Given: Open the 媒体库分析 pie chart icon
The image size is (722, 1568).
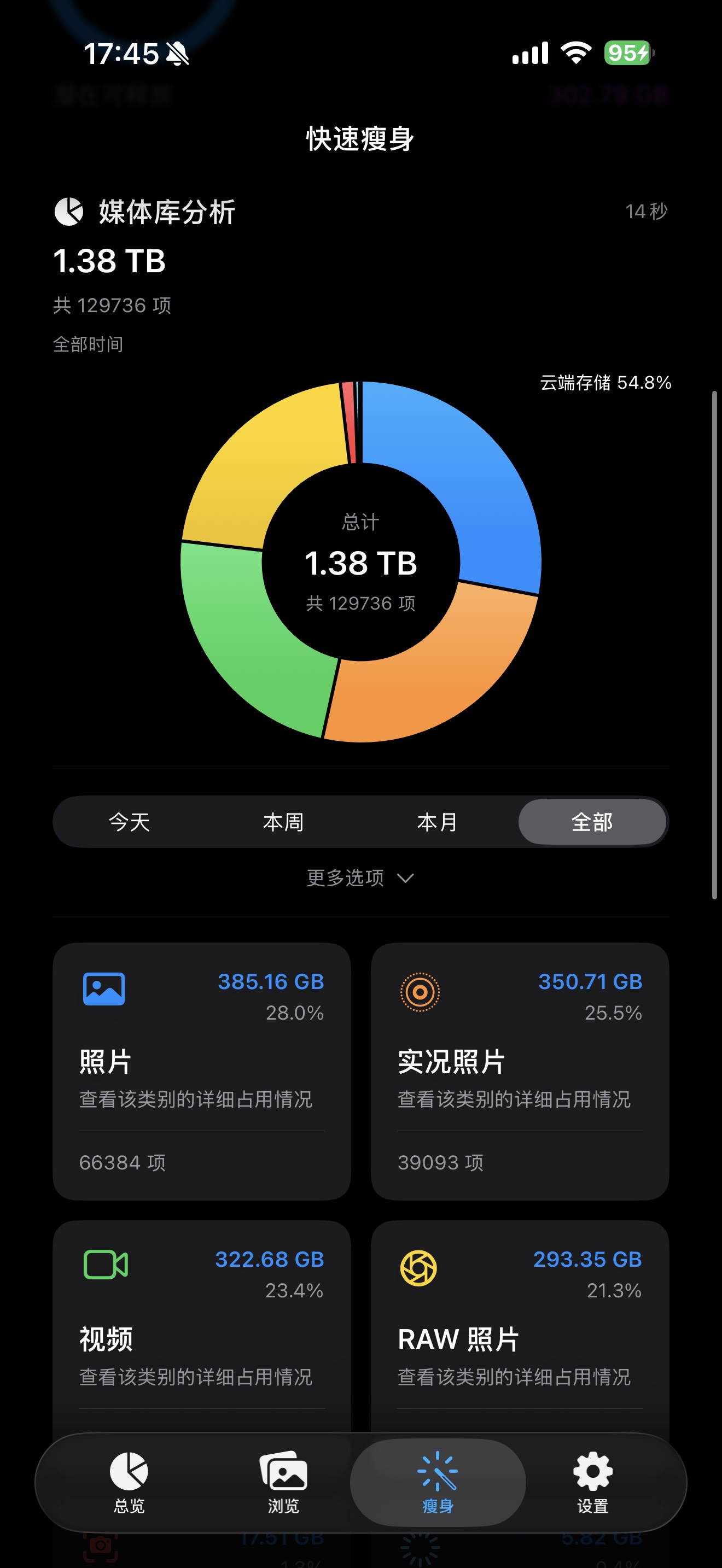Looking at the screenshot, I should click(69, 213).
